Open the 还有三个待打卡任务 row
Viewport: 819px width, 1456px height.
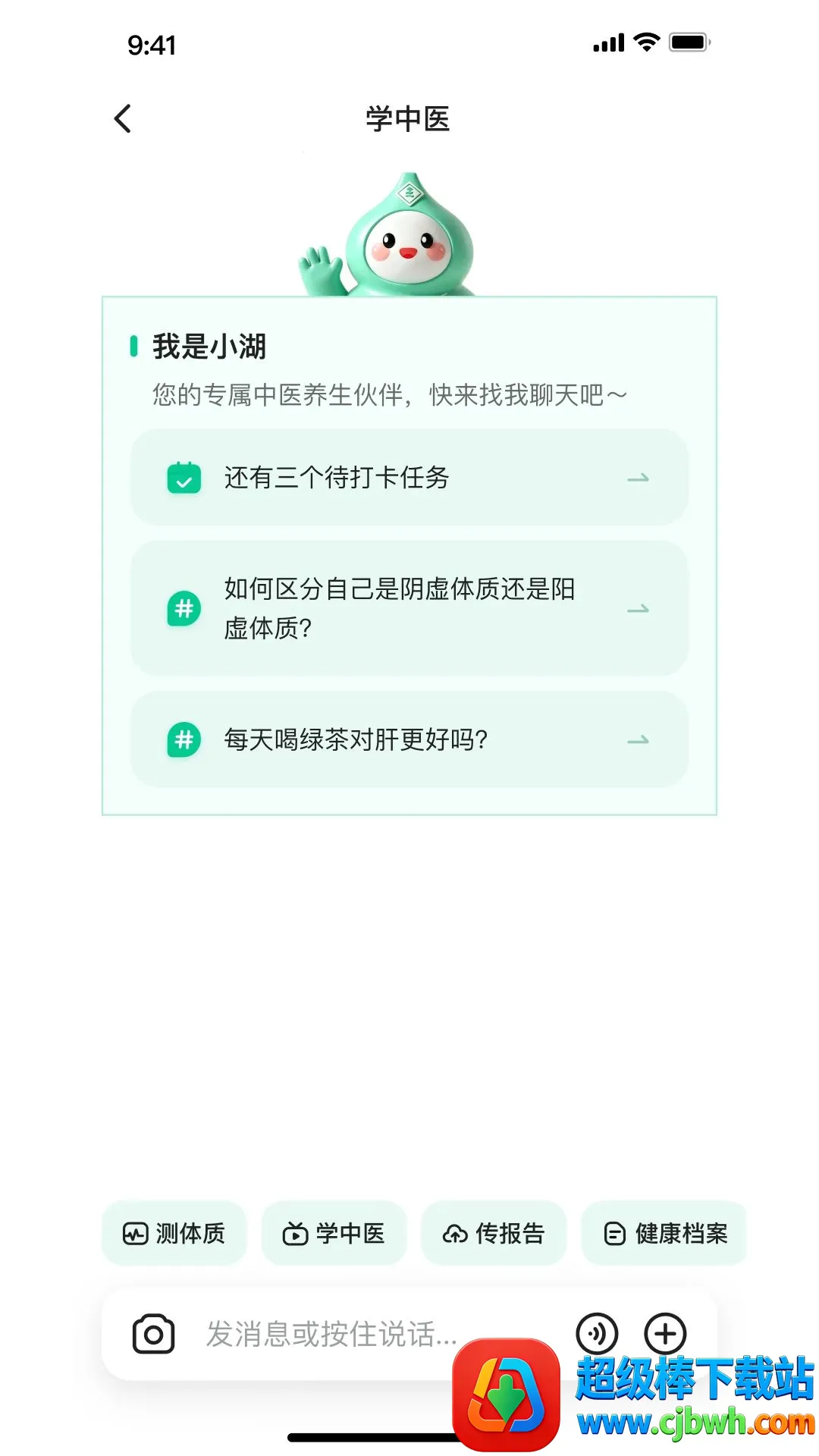coord(409,478)
